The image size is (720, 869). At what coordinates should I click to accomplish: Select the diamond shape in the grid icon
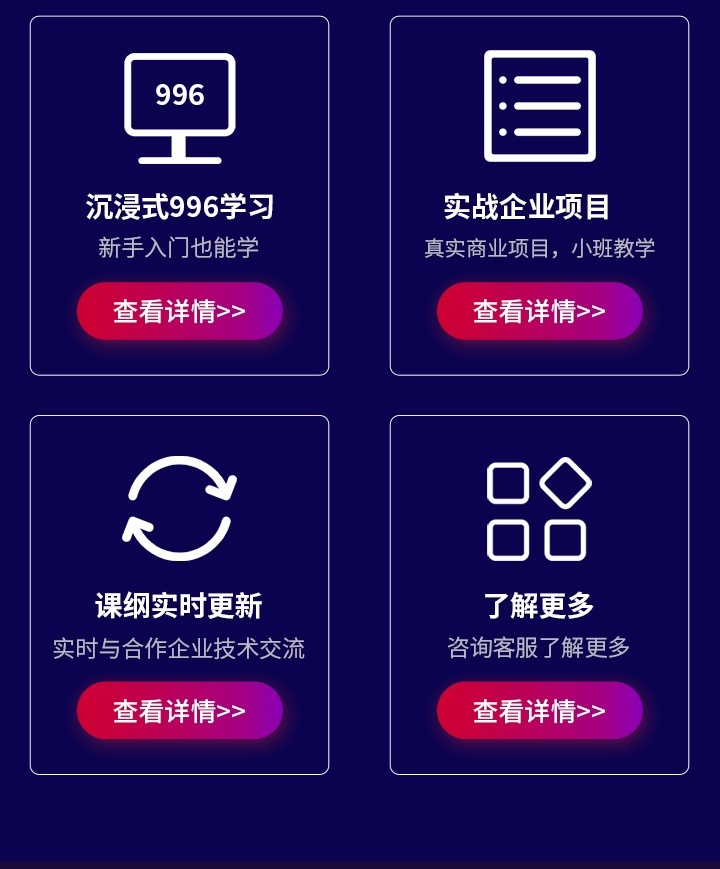(568, 483)
